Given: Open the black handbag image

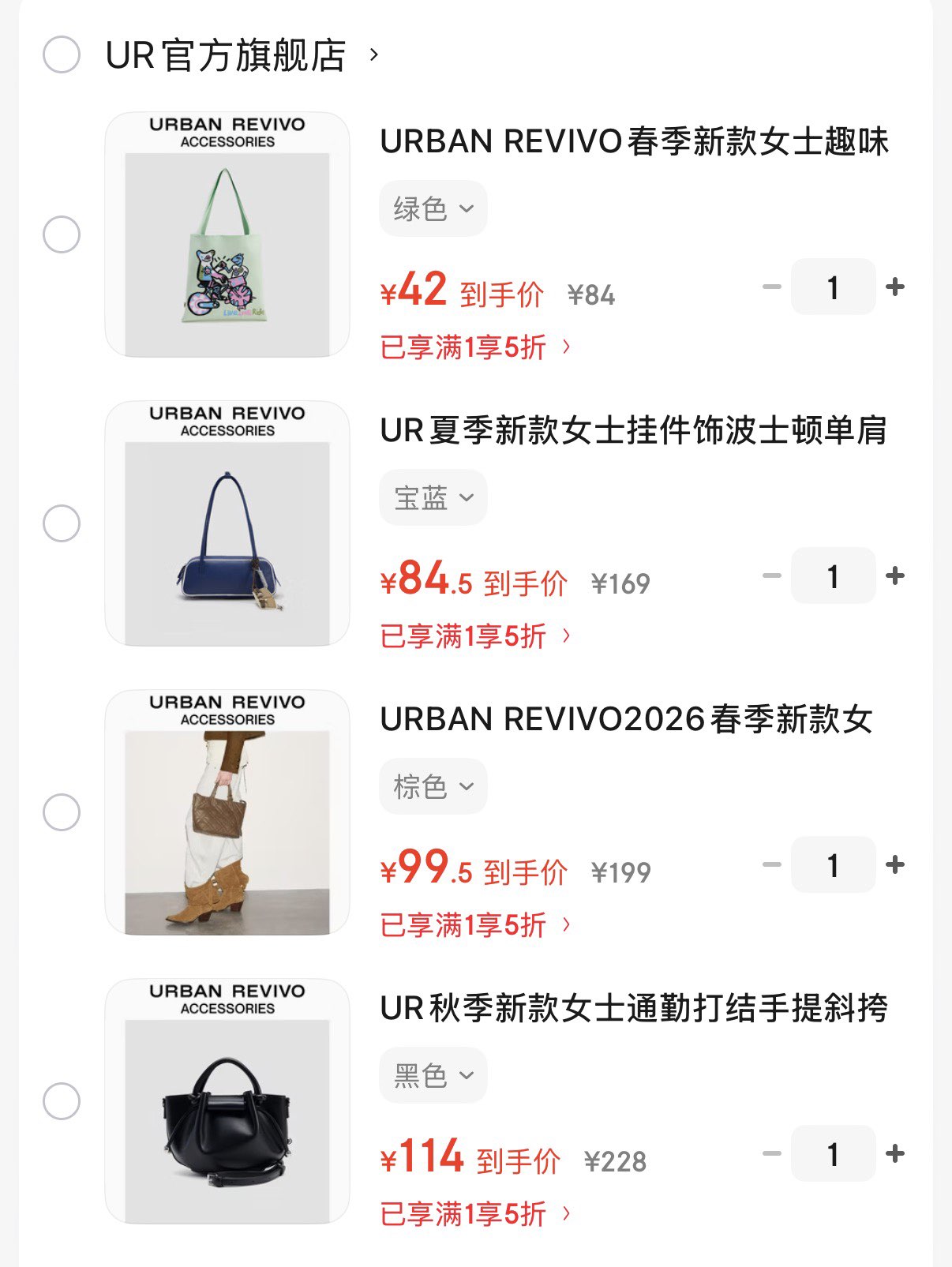Looking at the screenshot, I should click(x=227, y=1101).
